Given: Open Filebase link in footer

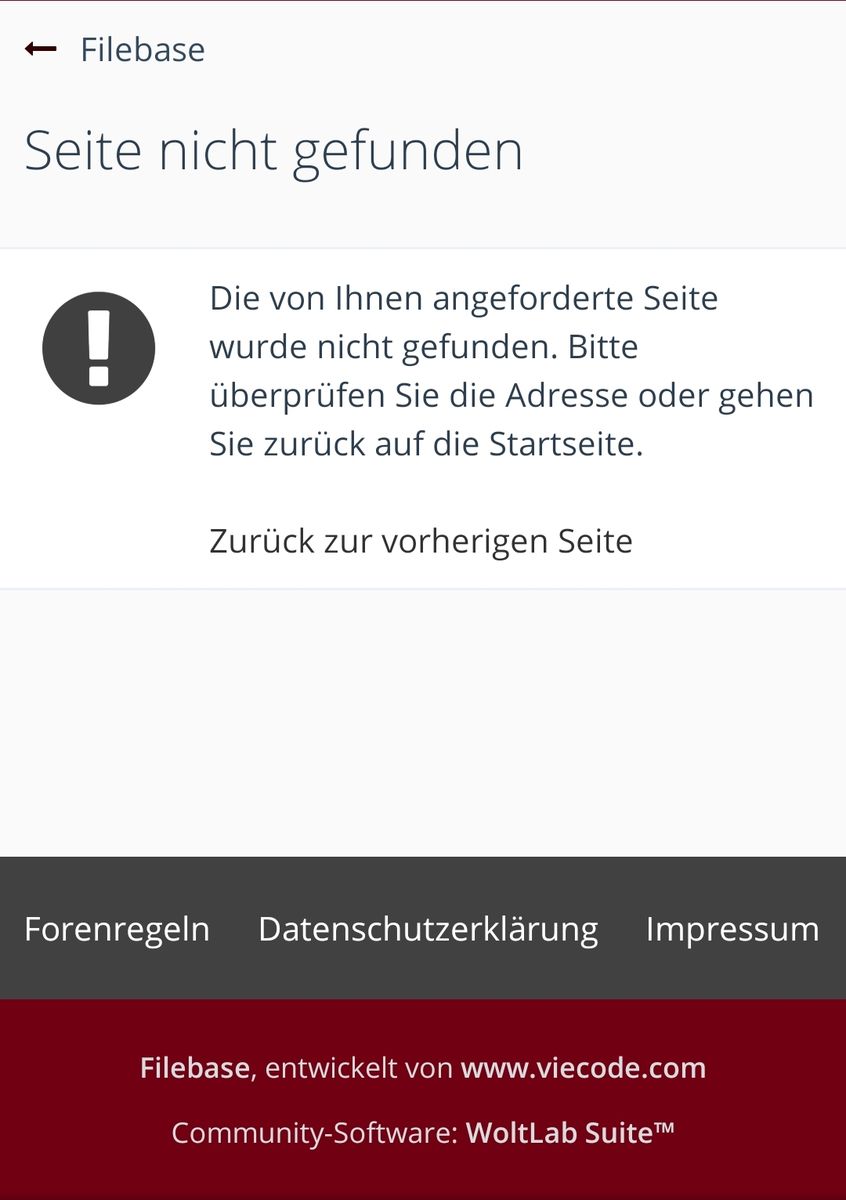Looking at the screenshot, I should click(x=194, y=1068).
